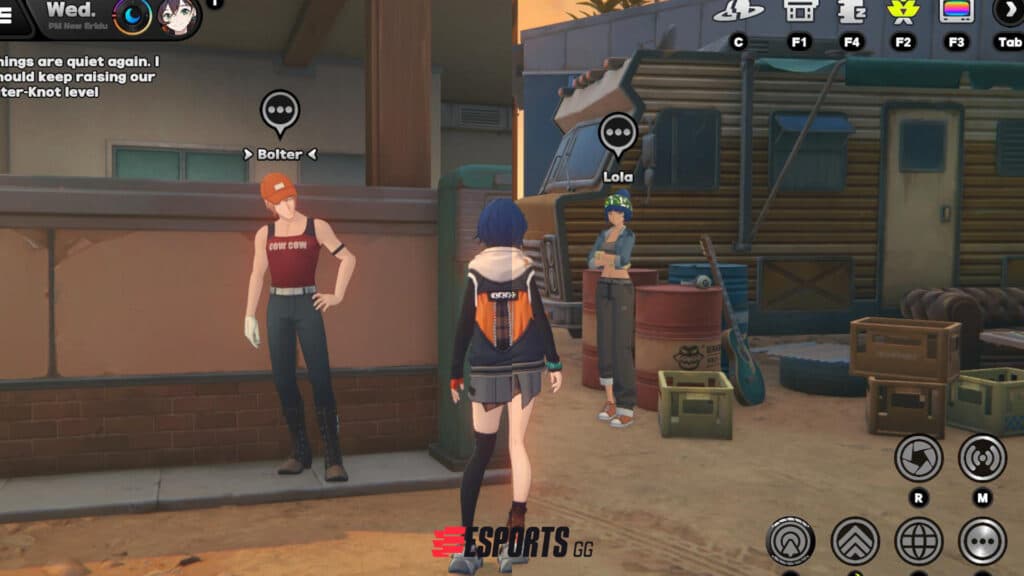Image resolution: width=1024 pixels, height=576 pixels.
Task: Talk to Bolter via the speech bubble
Action: [280, 112]
